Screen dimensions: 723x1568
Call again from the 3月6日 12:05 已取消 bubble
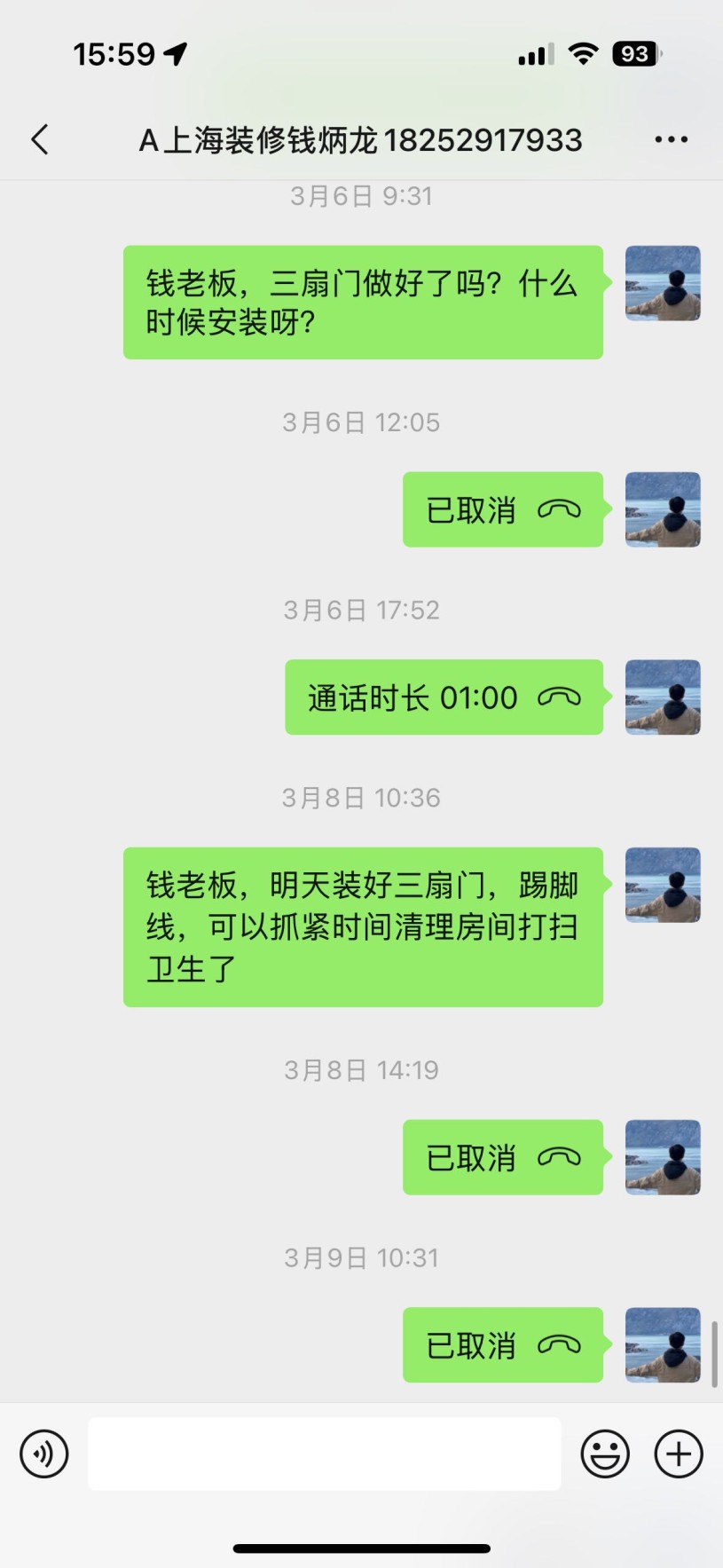tap(502, 509)
